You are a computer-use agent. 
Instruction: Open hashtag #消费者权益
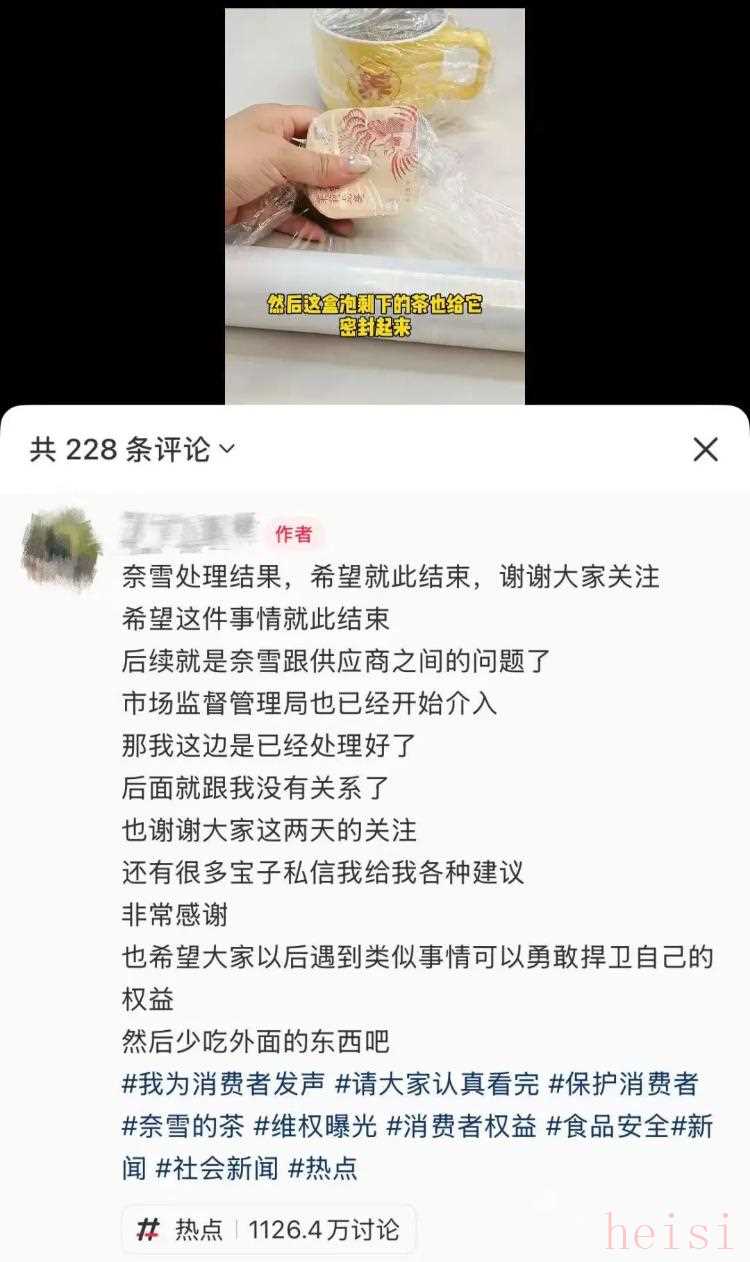click(460, 1126)
